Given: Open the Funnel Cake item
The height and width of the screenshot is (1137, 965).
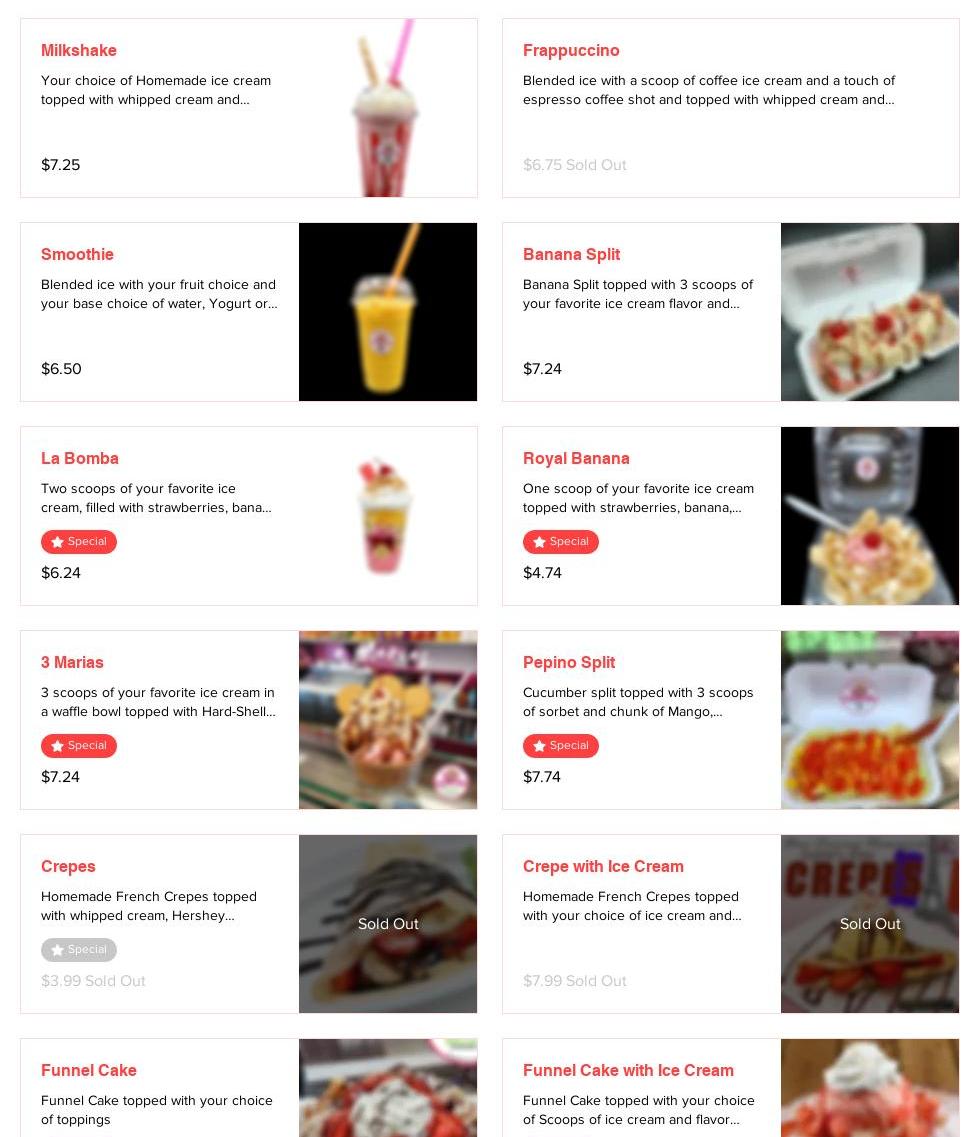Looking at the screenshot, I should coord(89,1071).
